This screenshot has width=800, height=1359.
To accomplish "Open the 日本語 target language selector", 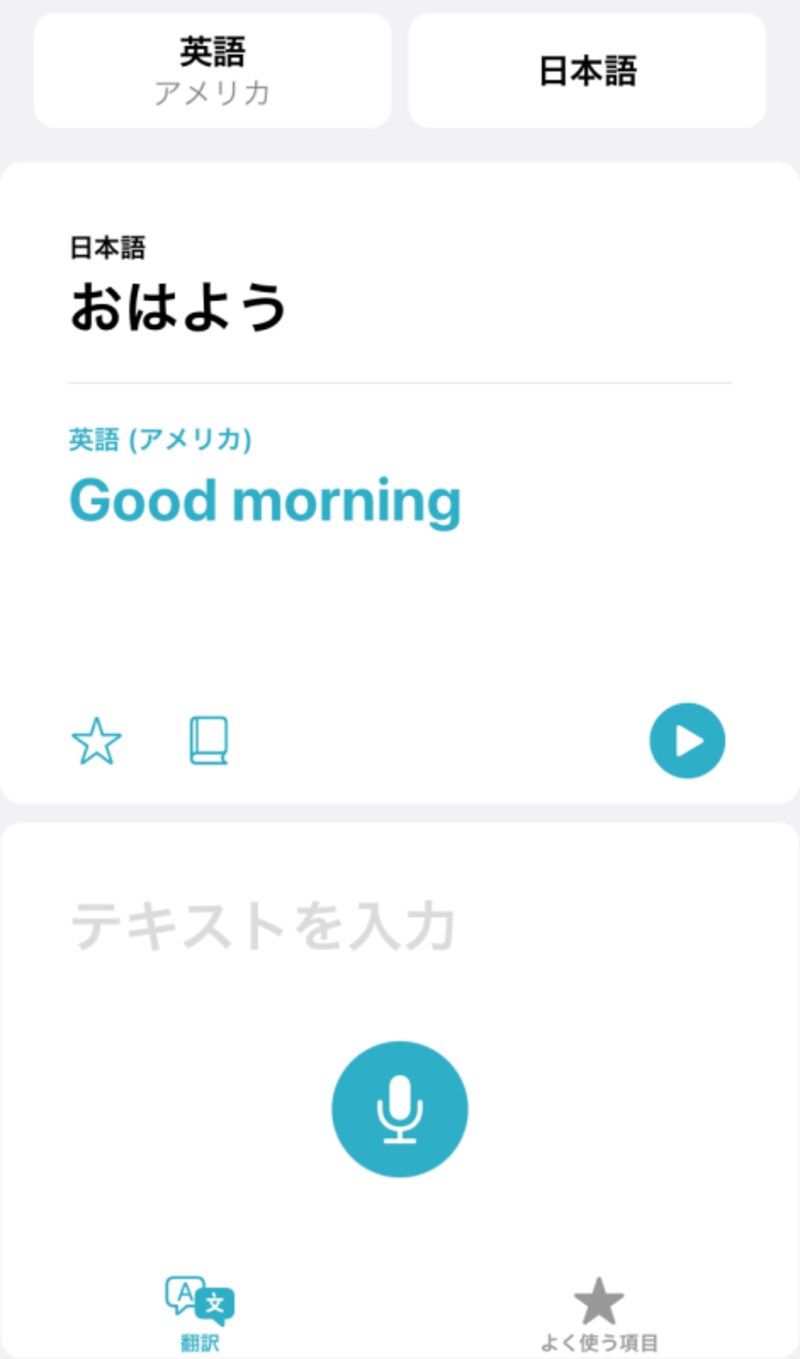I will (586, 70).
